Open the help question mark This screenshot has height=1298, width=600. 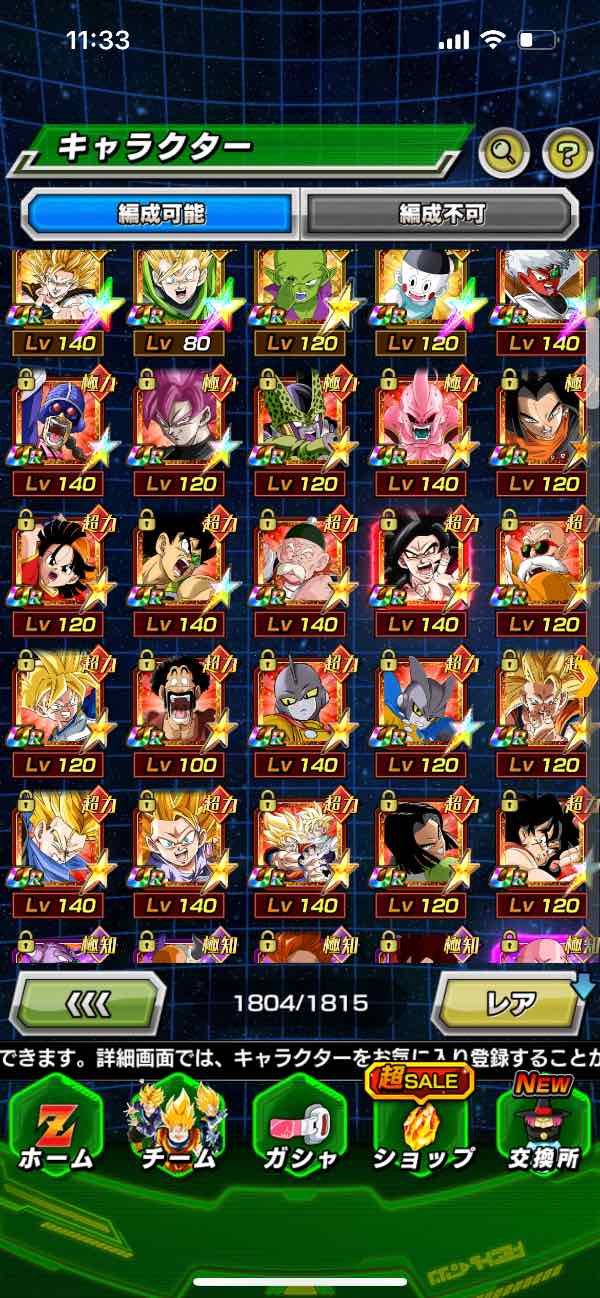pos(567,153)
